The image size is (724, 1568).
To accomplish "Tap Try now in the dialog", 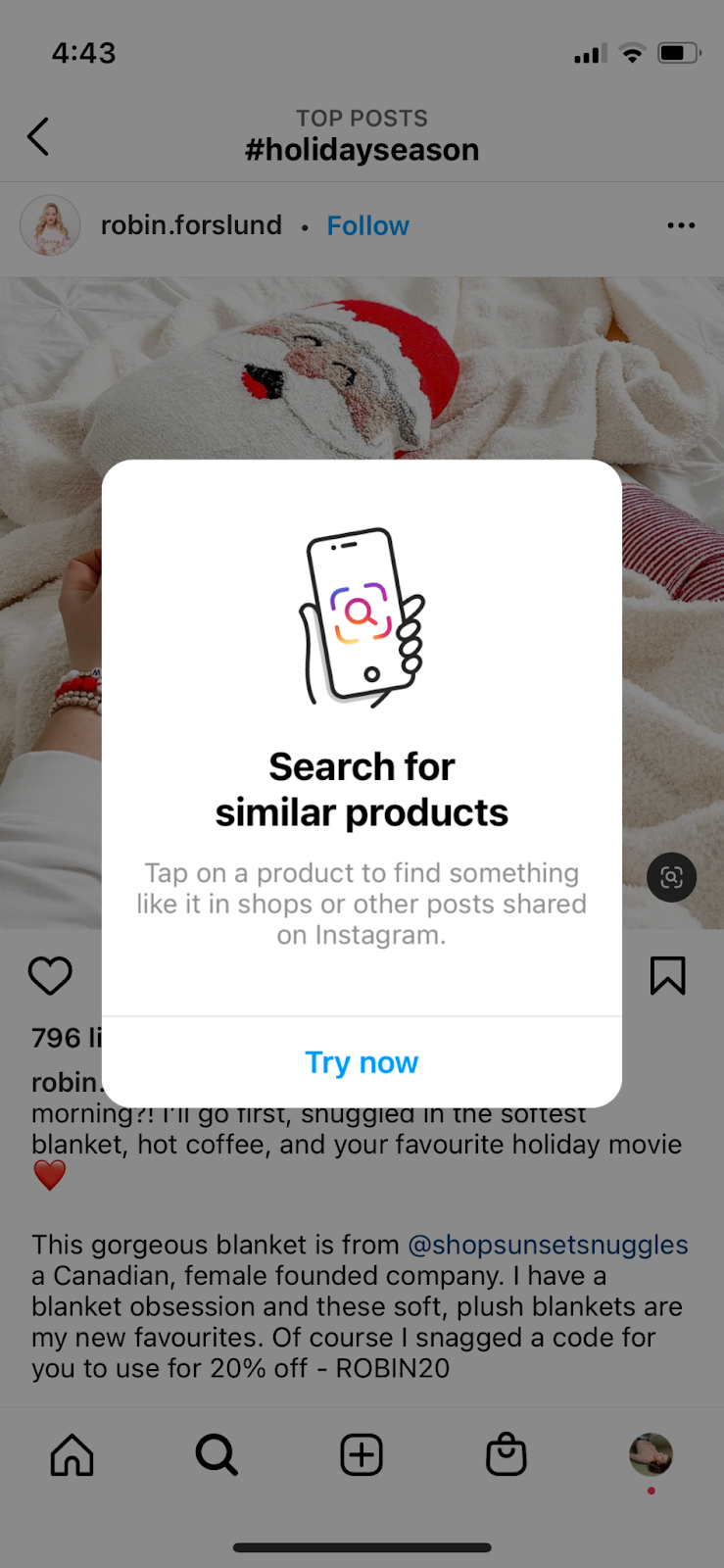I will (362, 1062).
